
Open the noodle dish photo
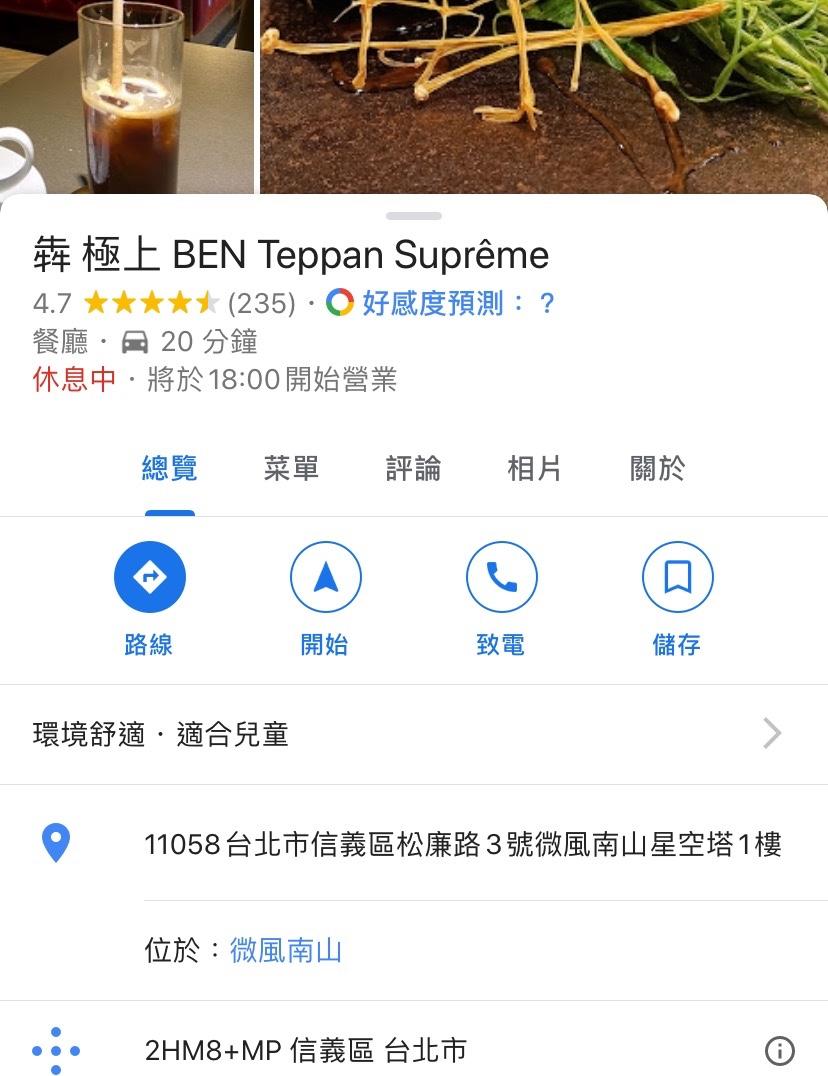[x=543, y=96]
